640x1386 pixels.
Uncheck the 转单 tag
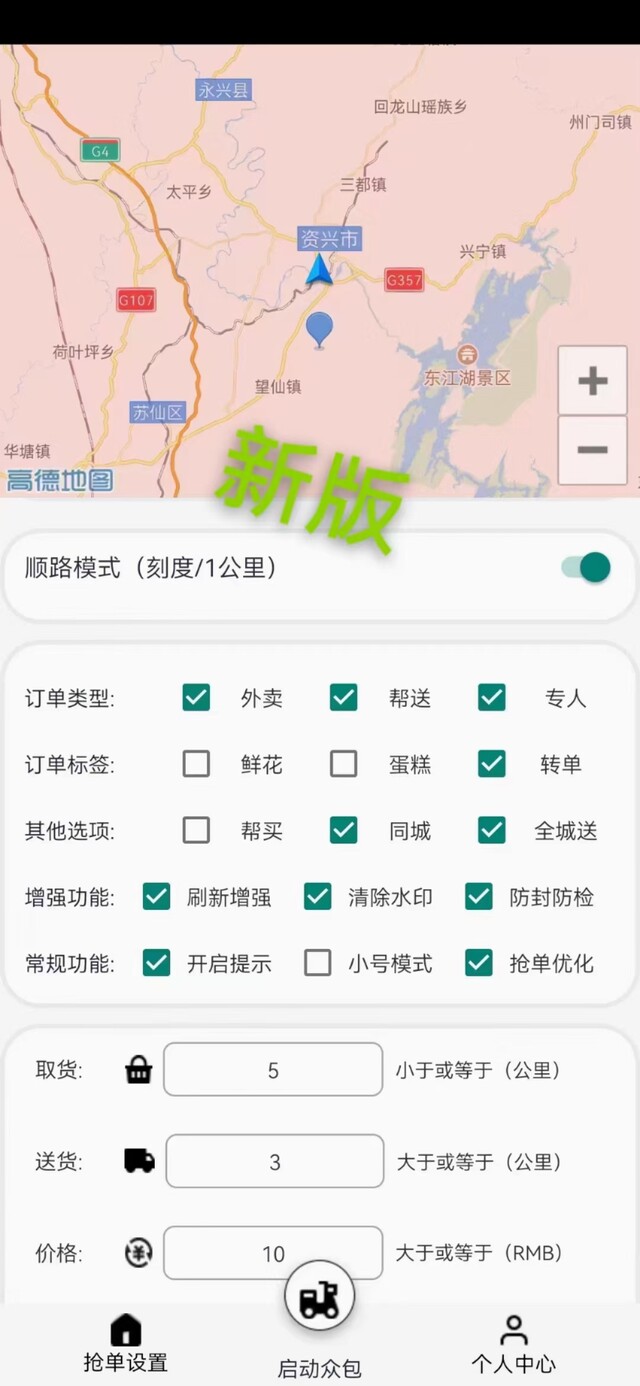point(492,764)
